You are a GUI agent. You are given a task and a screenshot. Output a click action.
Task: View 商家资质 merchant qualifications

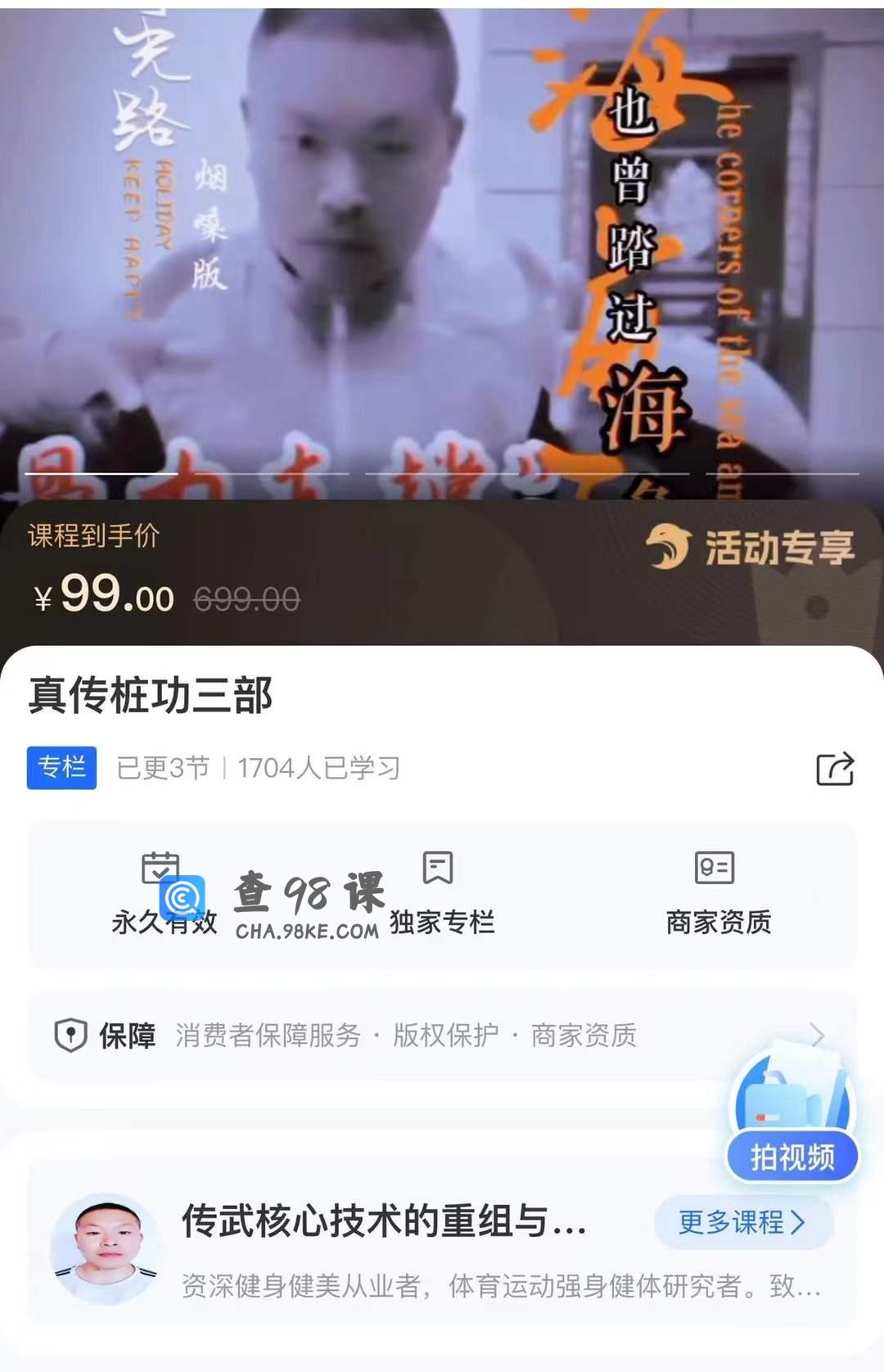717,894
